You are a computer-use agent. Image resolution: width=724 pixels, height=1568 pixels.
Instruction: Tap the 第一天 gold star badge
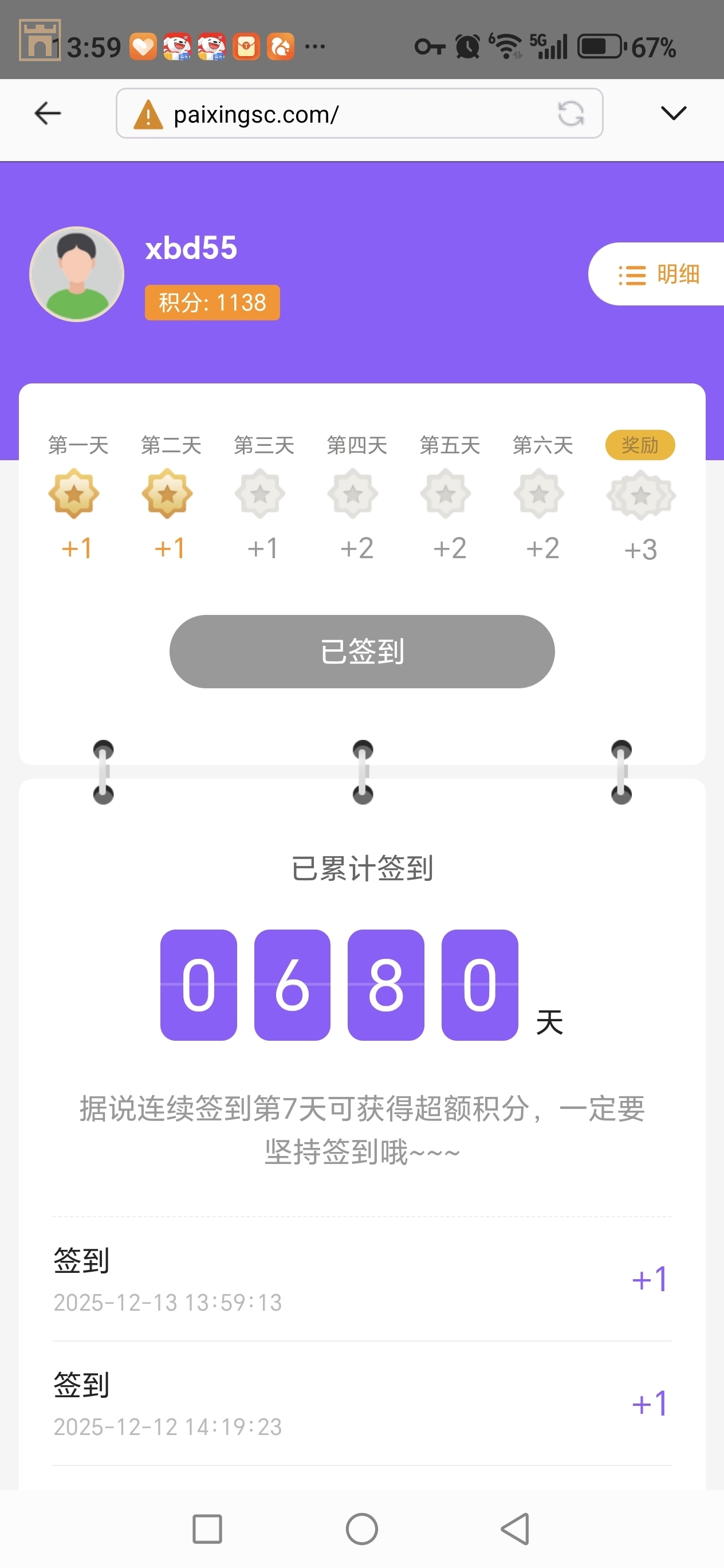click(74, 494)
